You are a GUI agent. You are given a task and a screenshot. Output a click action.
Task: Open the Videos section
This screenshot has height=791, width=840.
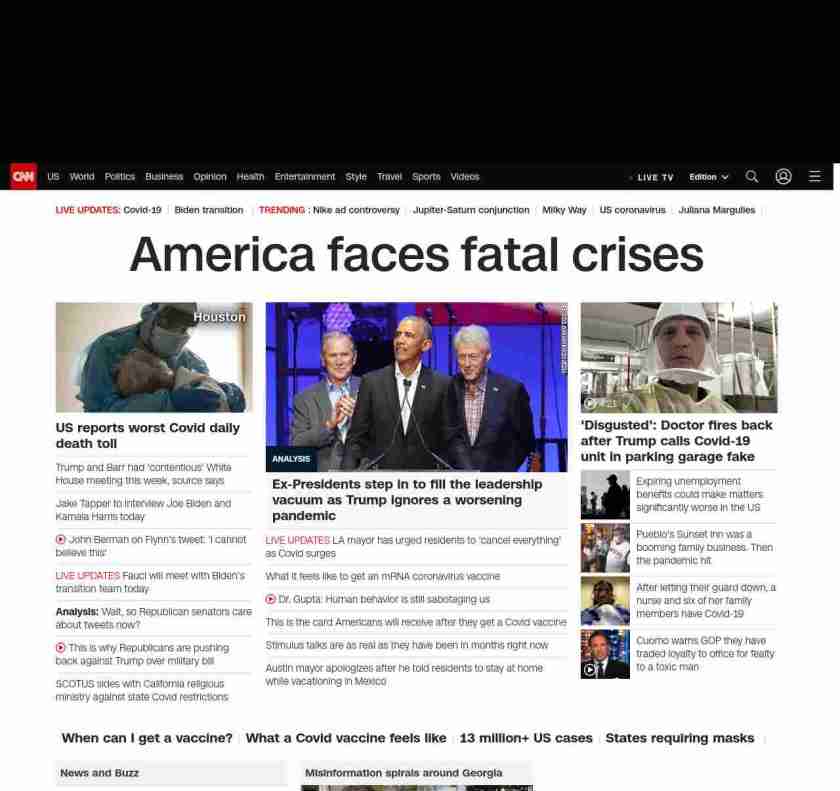pyautogui.click(x=465, y=177)
